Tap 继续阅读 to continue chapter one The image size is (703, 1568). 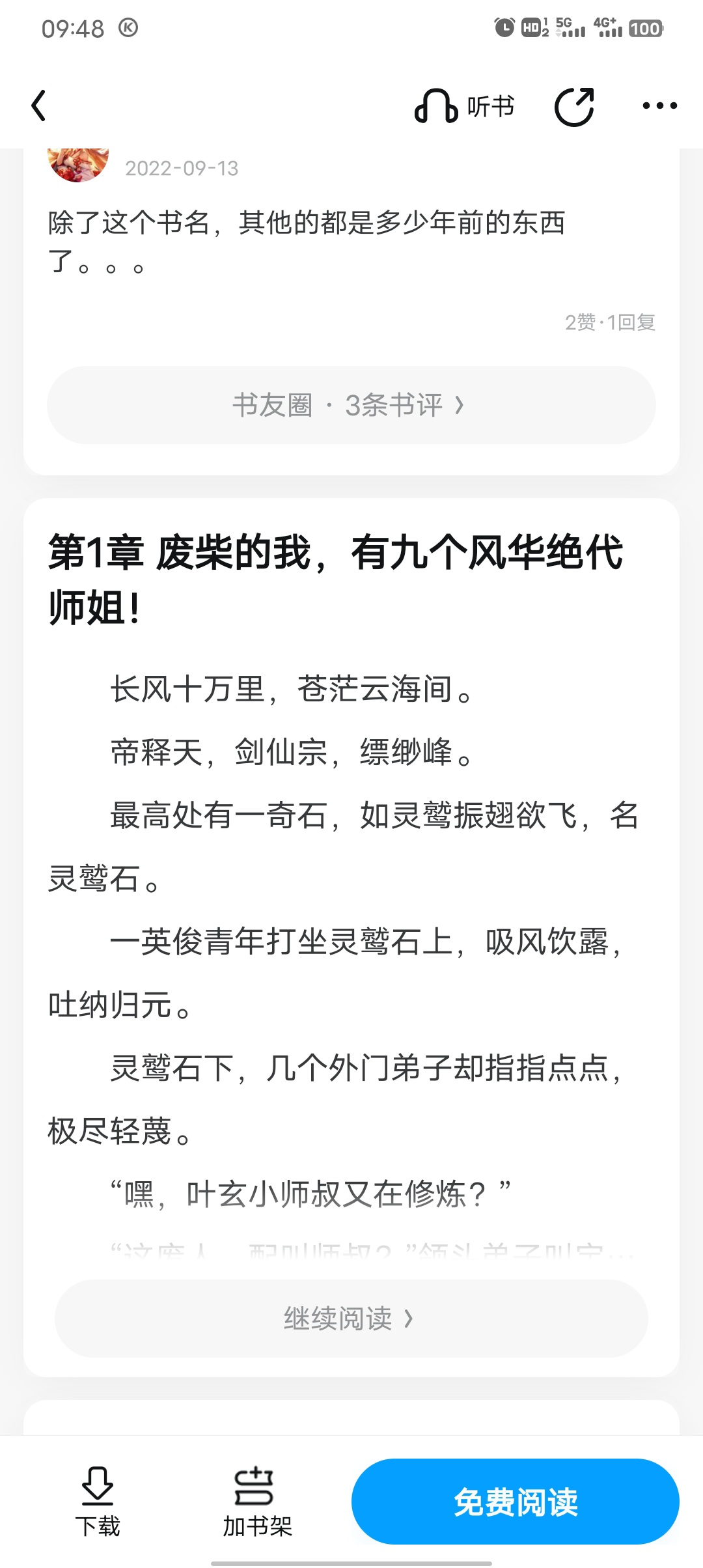click(x=351, y=1319)
